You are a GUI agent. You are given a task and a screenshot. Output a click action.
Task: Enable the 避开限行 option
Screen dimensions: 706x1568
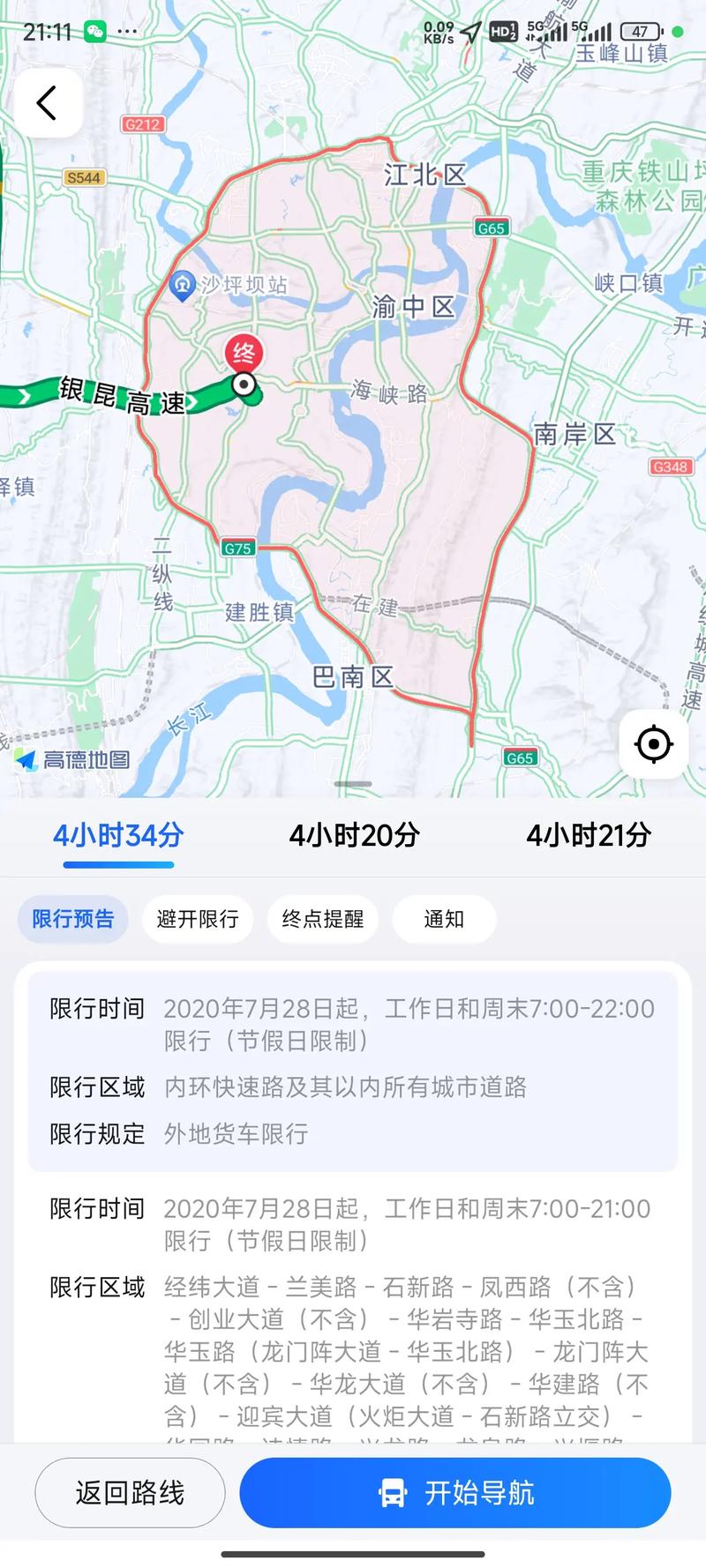pos(198,919)
